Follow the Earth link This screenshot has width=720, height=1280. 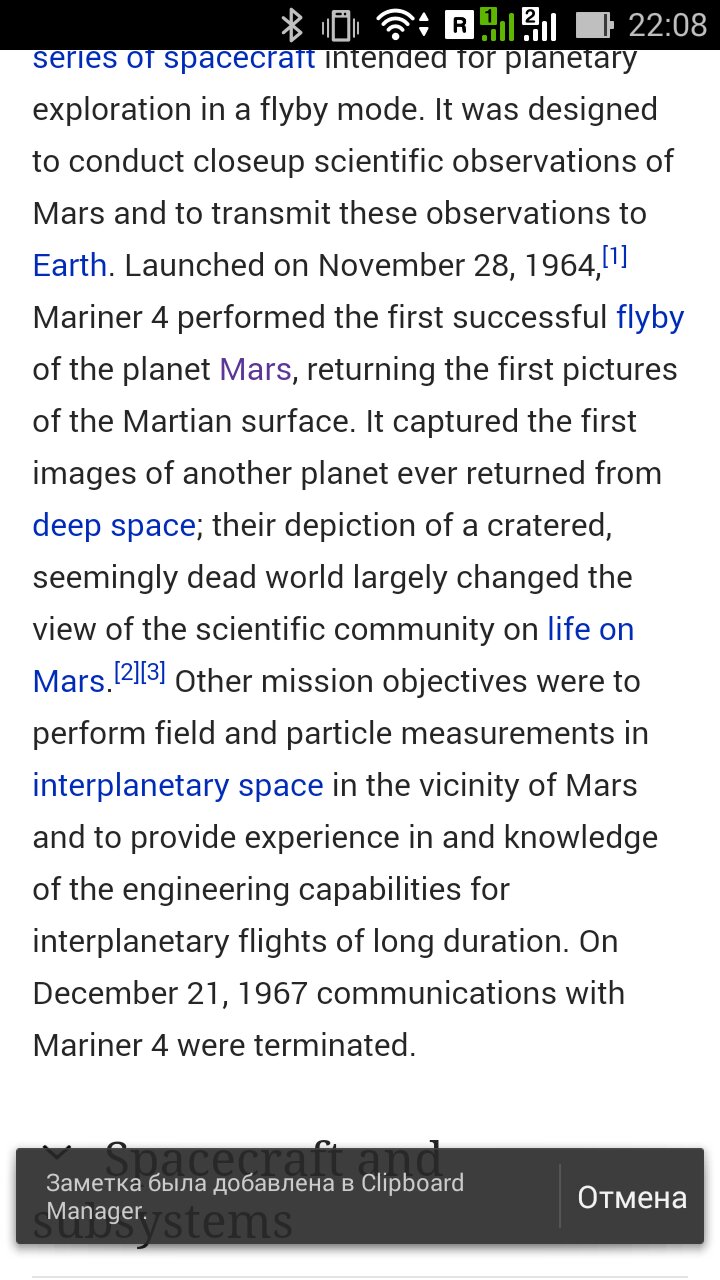pyautogui.click(x=69, y=266)
